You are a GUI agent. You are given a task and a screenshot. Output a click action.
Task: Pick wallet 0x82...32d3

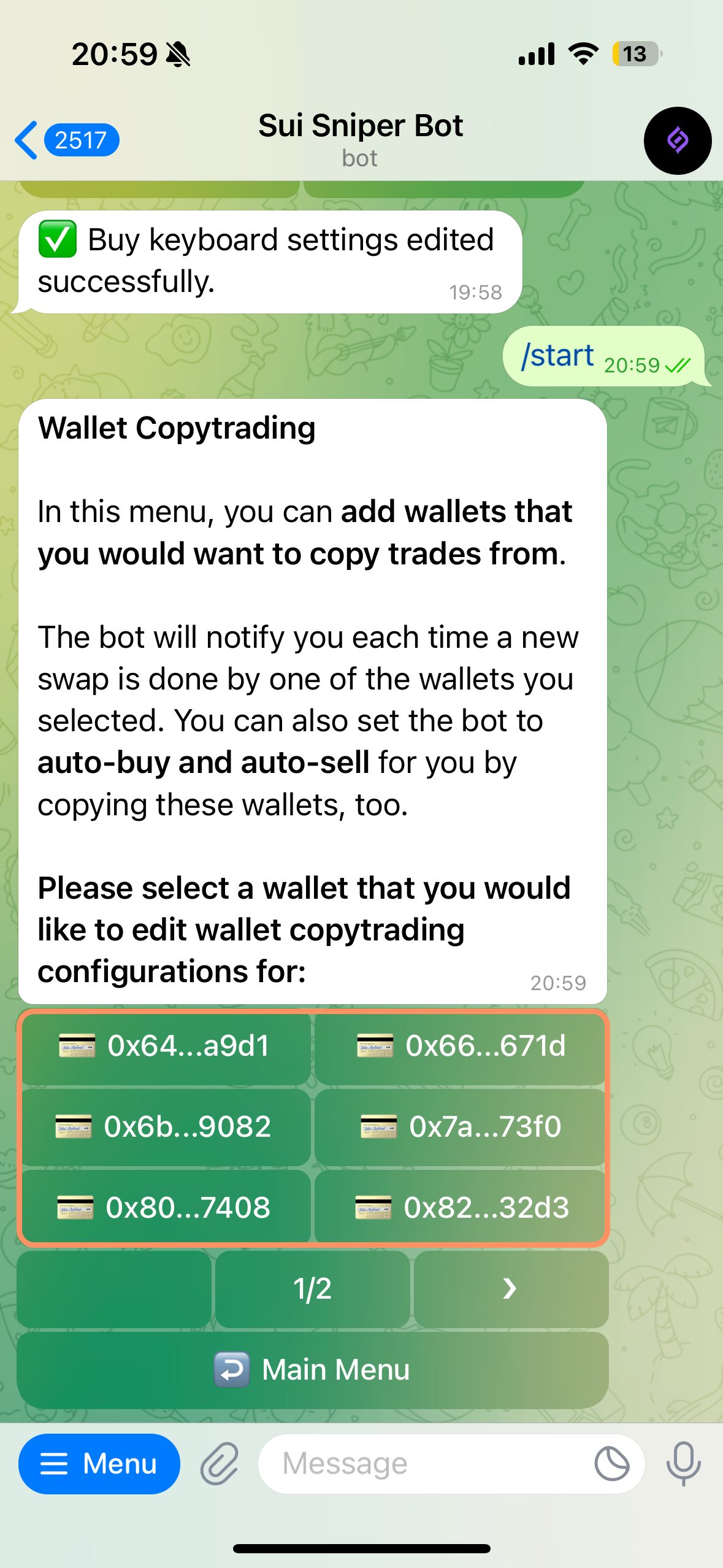coord(460,1207)
